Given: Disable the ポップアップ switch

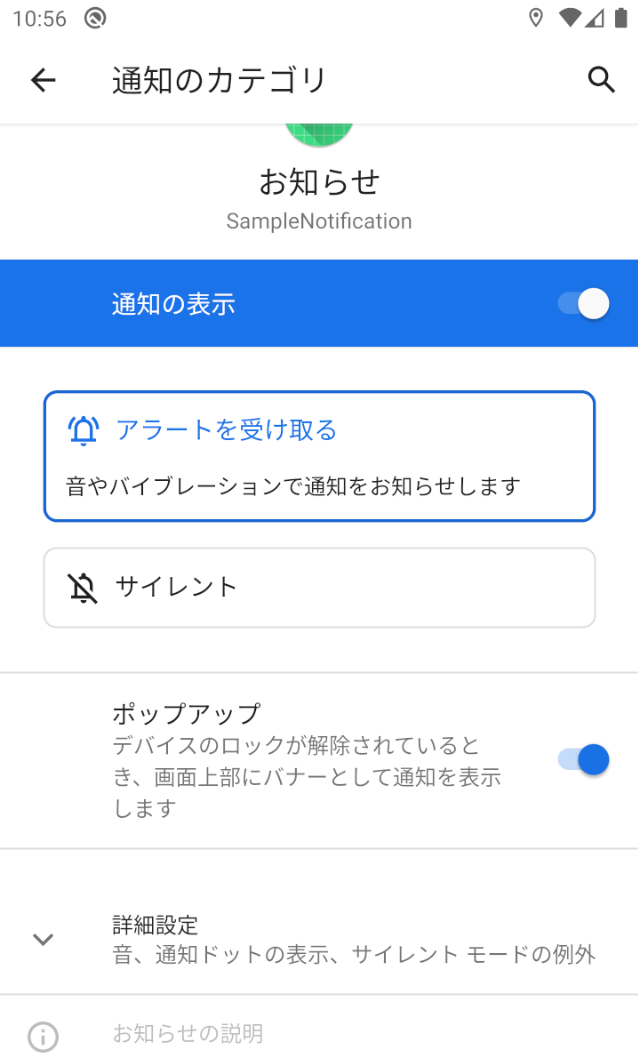Looking at the screenshot, I should [583, 760].
